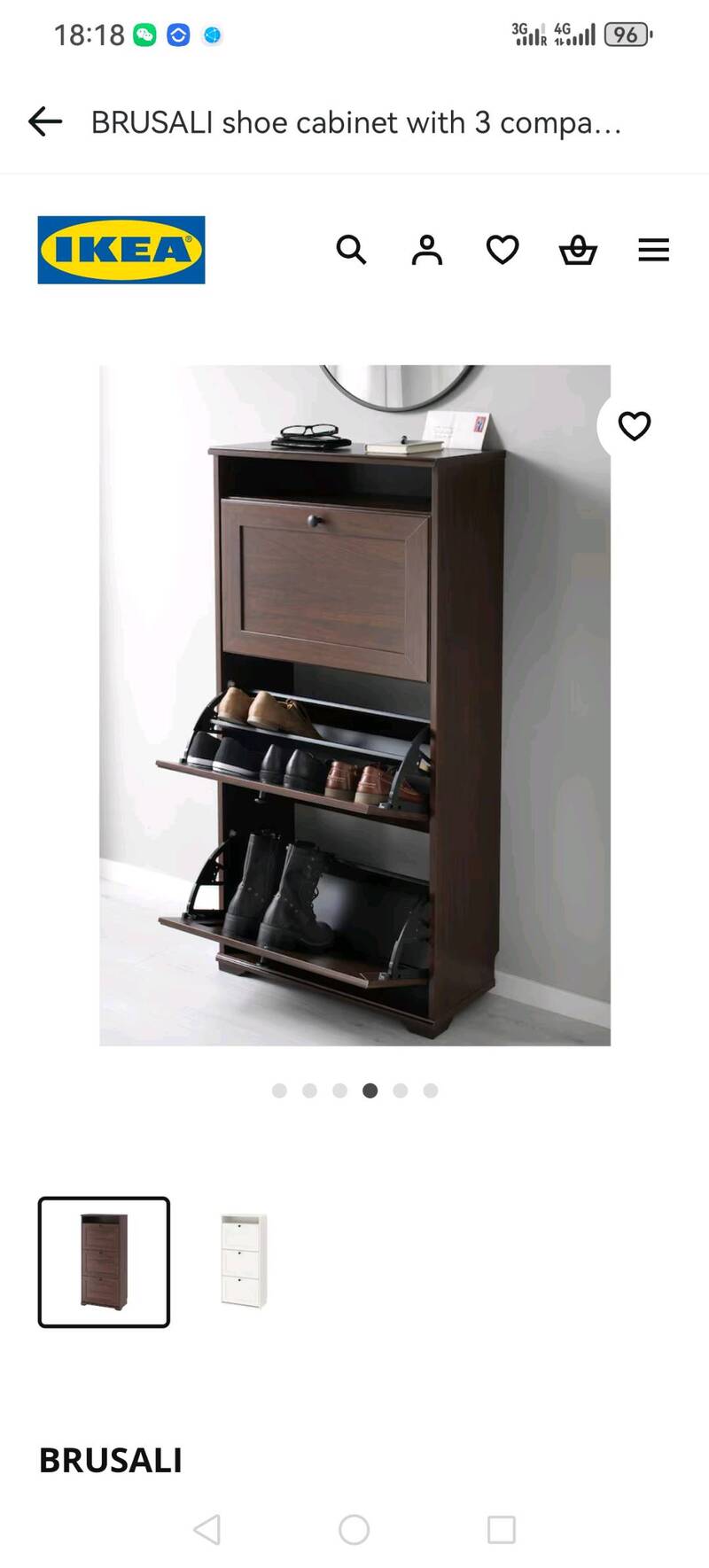This screenshot has width=709, height=1568.
Task: Jump to the first image dot
Action: [279, 1091]
